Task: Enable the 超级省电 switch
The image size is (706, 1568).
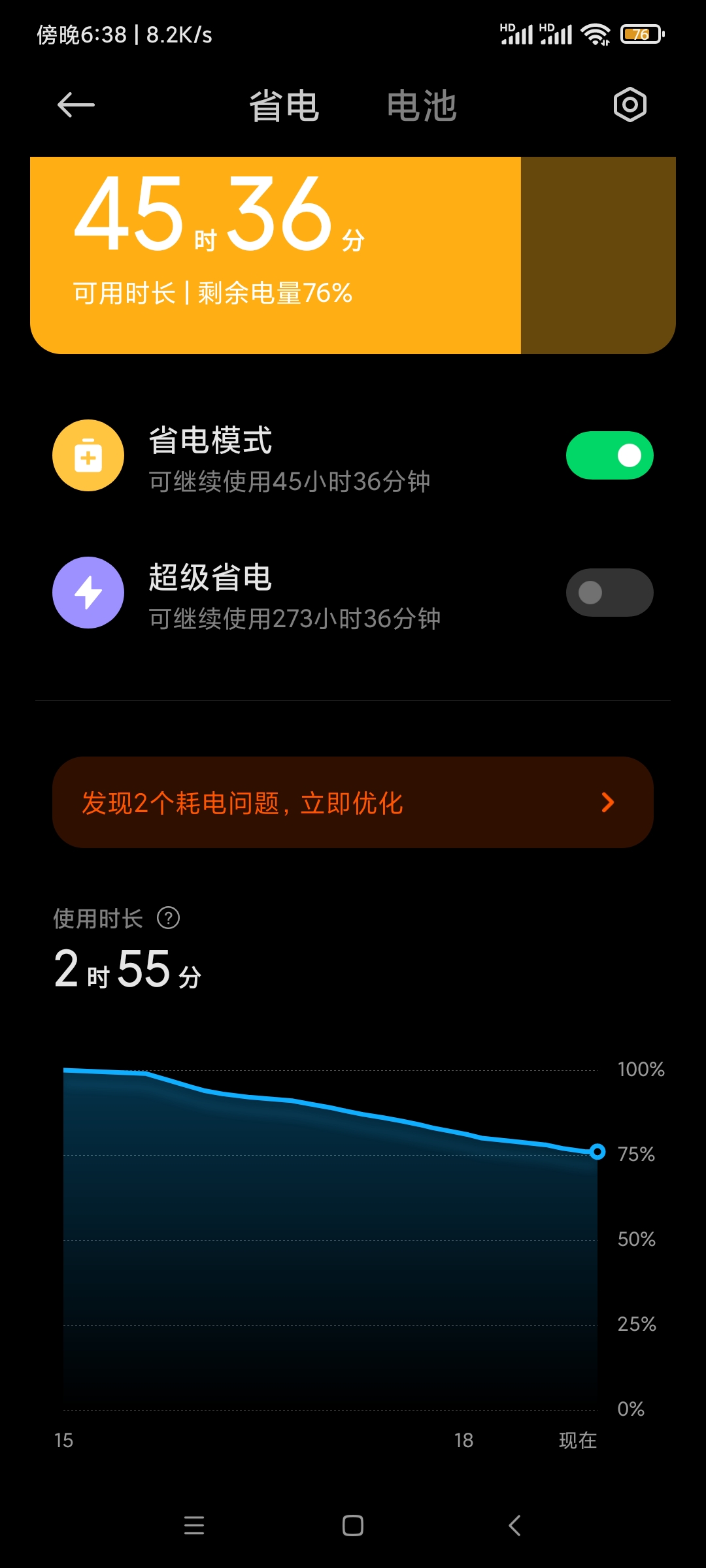Action: coord(609,593)
